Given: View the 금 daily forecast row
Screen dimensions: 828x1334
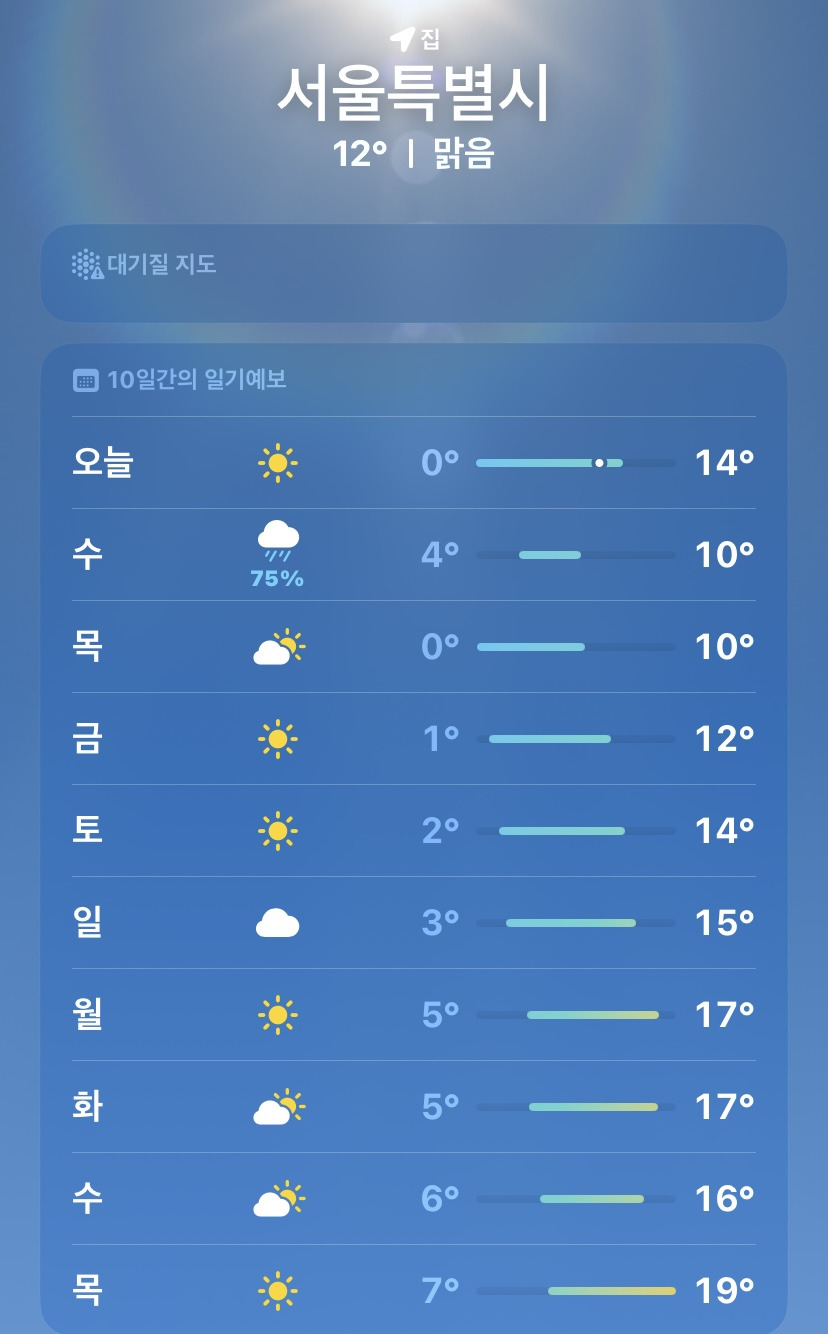Looking at the screenshot, I should point(413,739).
